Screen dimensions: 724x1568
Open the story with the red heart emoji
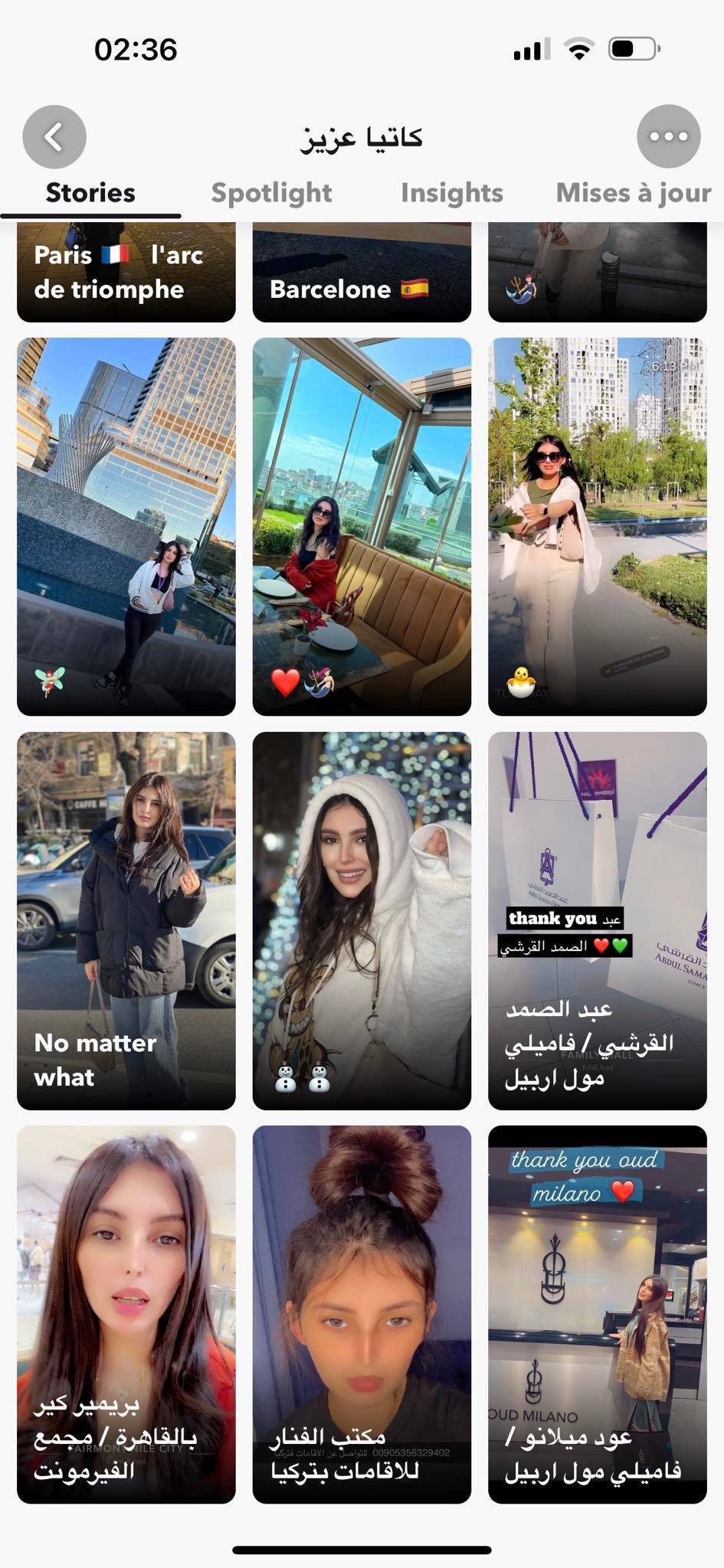click(x=362, y=527)
